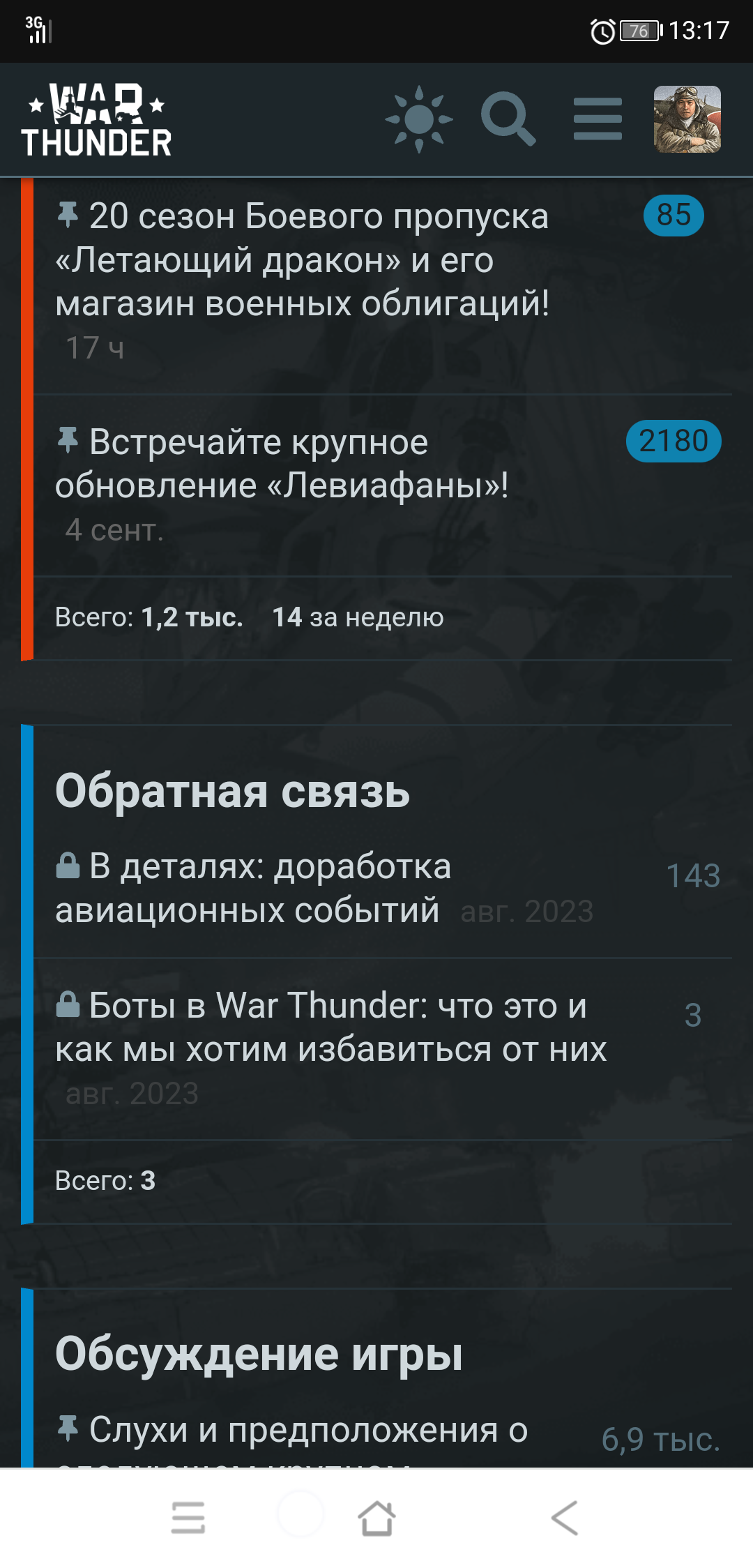Open topic «20 сезон Боевого пропуска»
The width and height of the screenshot is (753, 1568).
coord(302,259)
